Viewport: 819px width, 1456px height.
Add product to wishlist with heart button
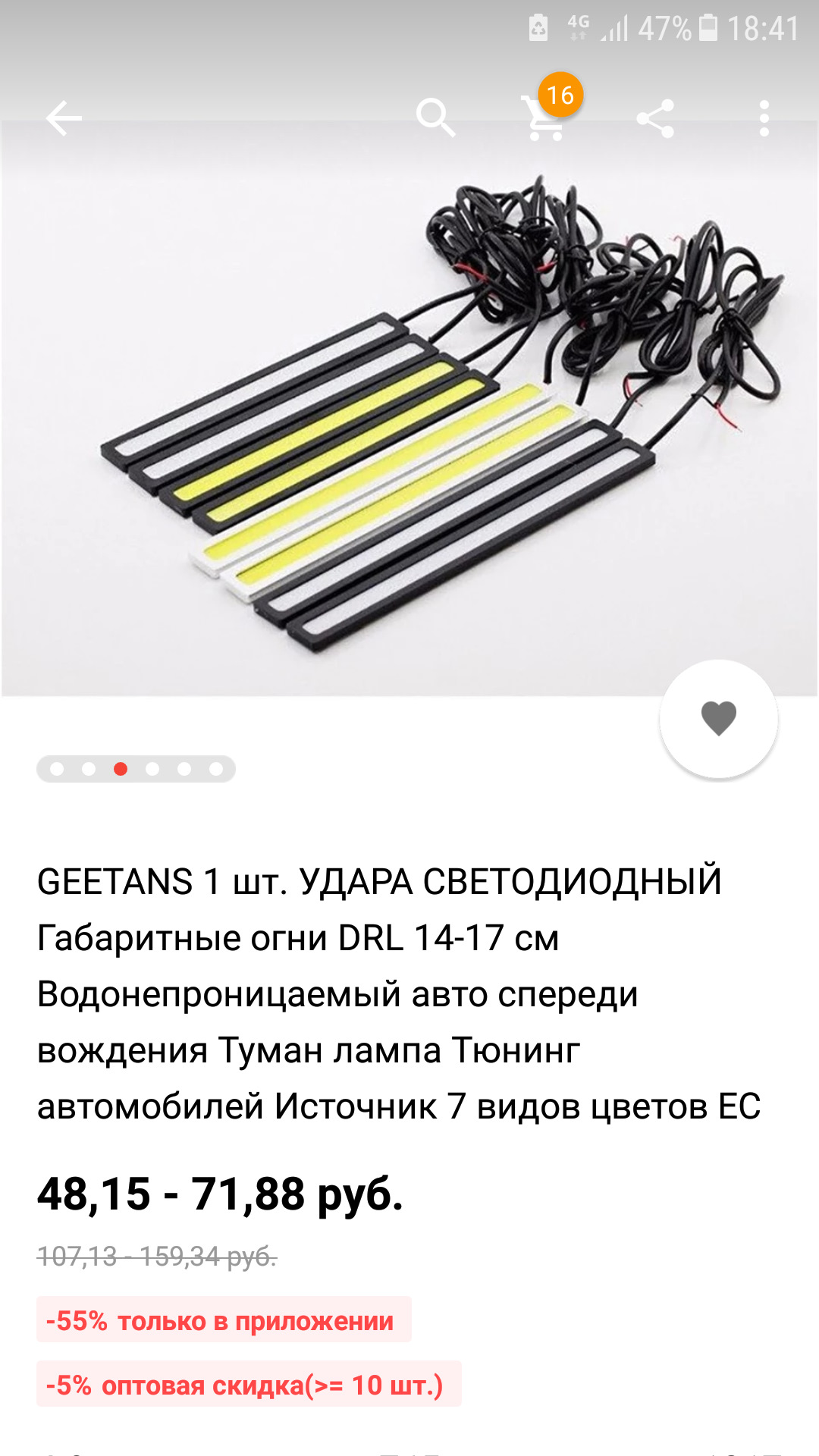(x=718, y=718)
